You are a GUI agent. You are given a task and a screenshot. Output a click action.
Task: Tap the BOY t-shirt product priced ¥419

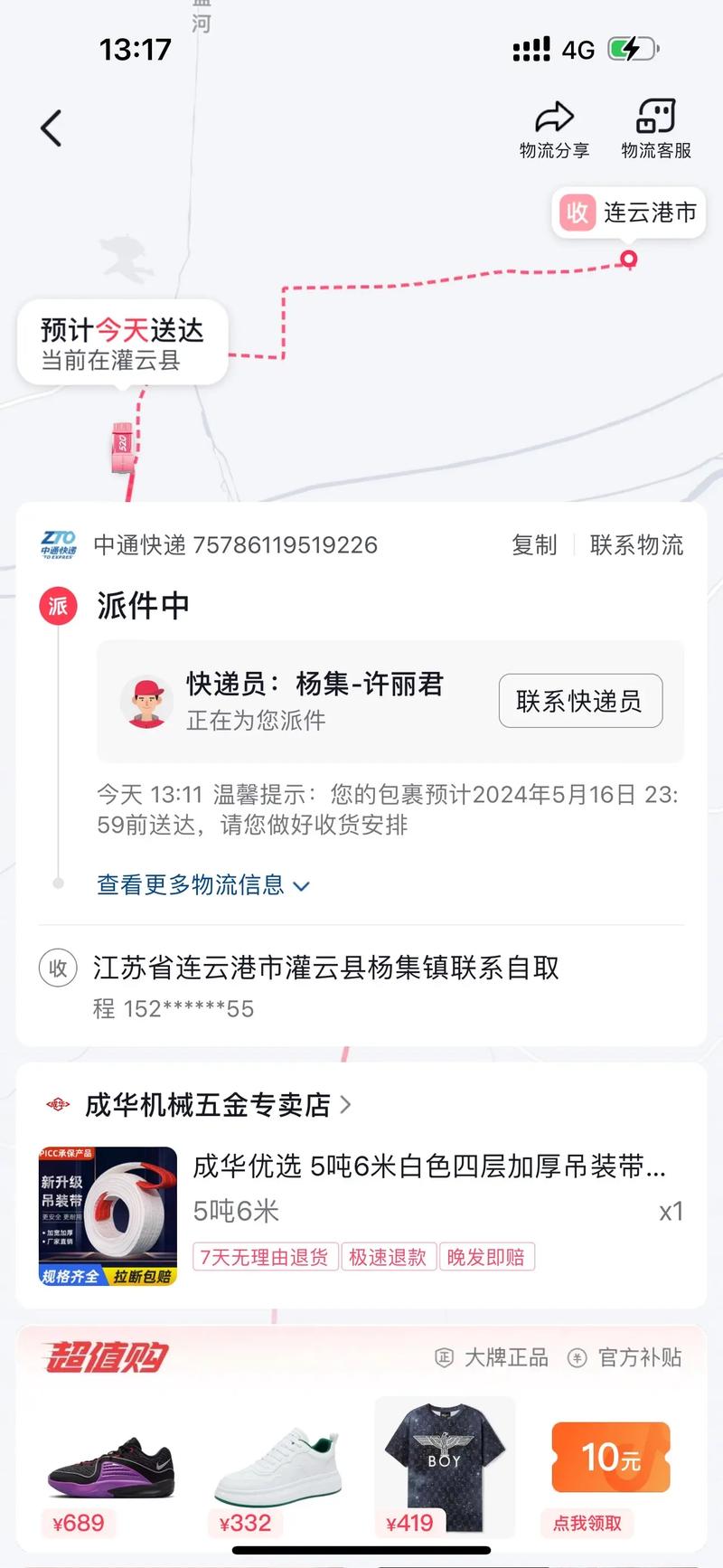click(x=444, y=1463)
